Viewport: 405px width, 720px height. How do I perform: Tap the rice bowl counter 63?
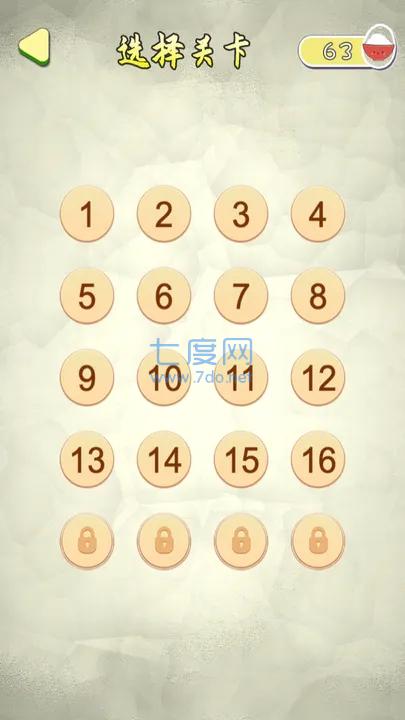[348, 49]
